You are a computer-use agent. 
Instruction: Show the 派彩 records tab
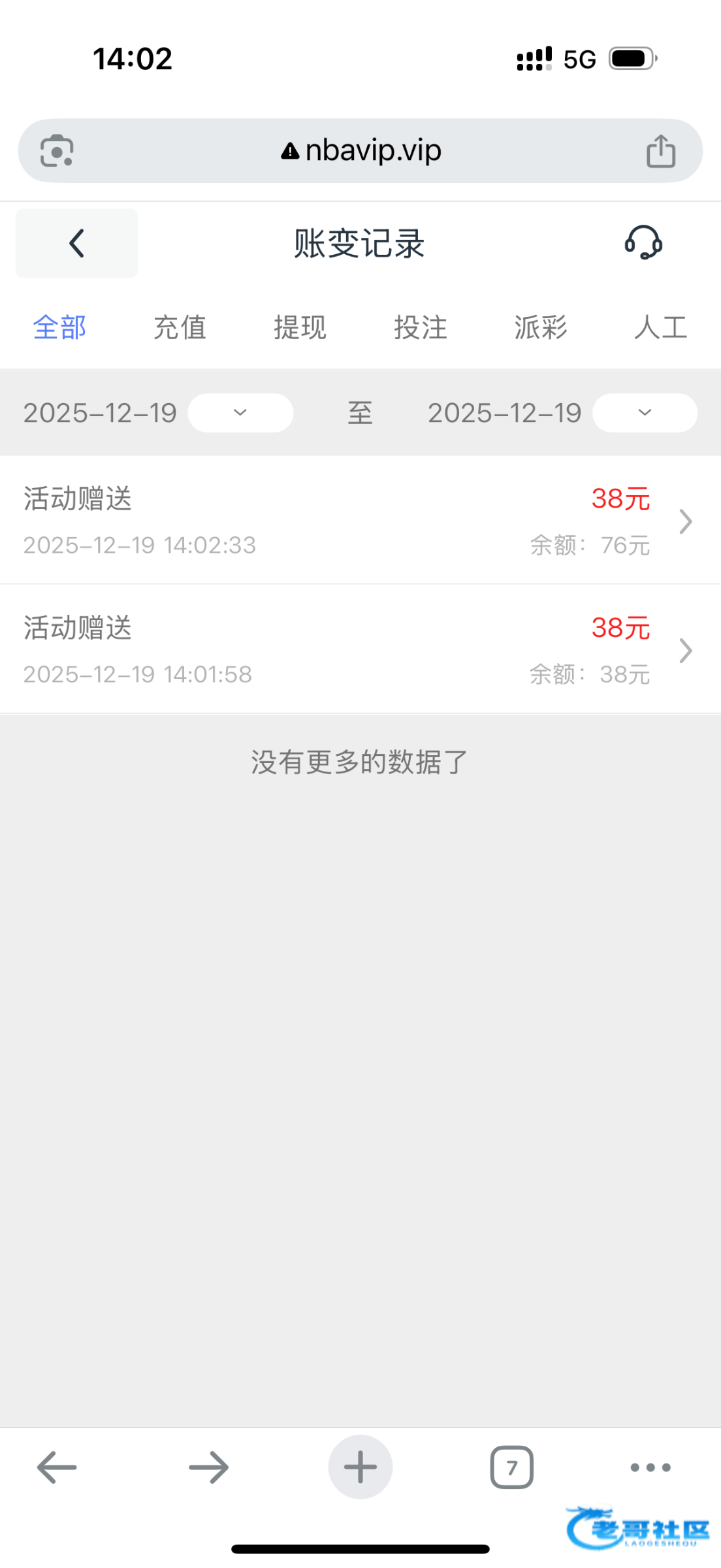540,327
